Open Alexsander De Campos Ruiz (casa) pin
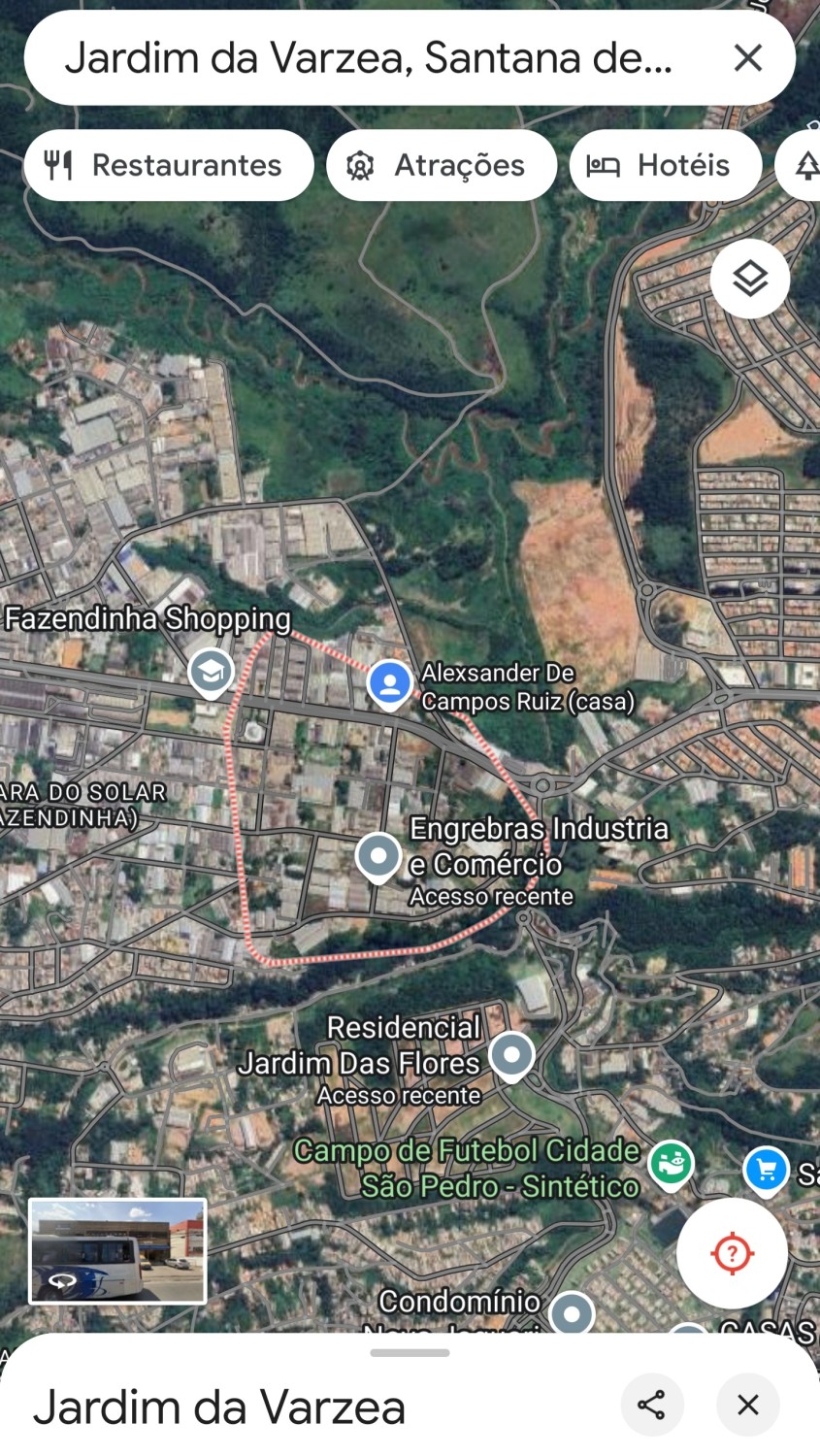 click(x=390, y=683)
